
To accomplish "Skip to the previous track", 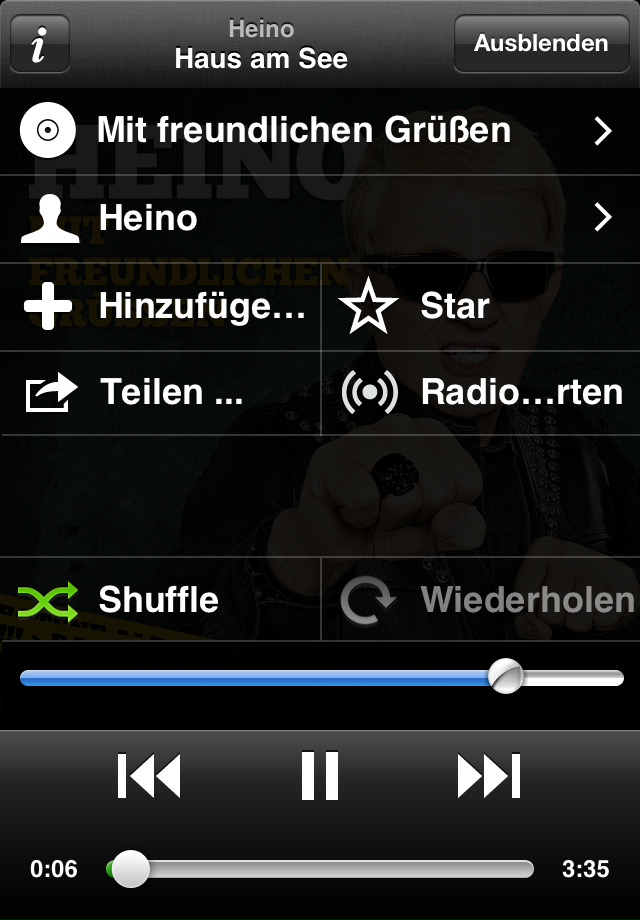I will pyautogui.click(x=149, y=775).
